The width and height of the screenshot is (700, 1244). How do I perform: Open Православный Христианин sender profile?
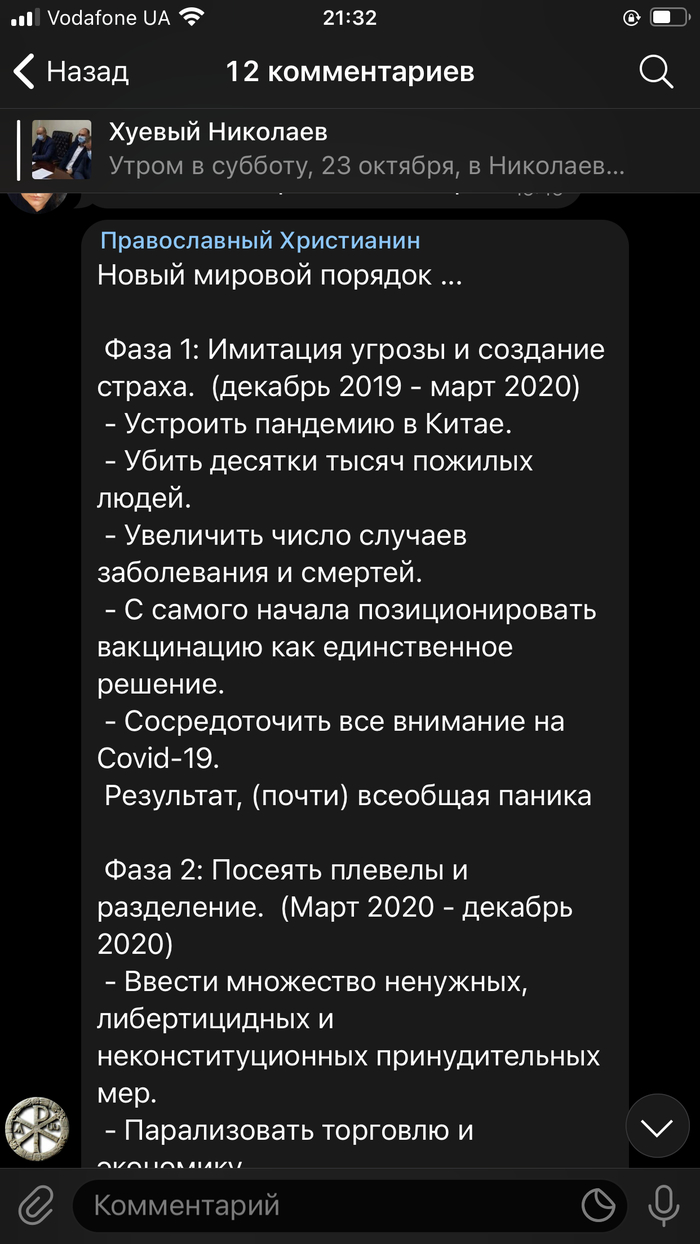pyautogui.click(x=260, y=240)
